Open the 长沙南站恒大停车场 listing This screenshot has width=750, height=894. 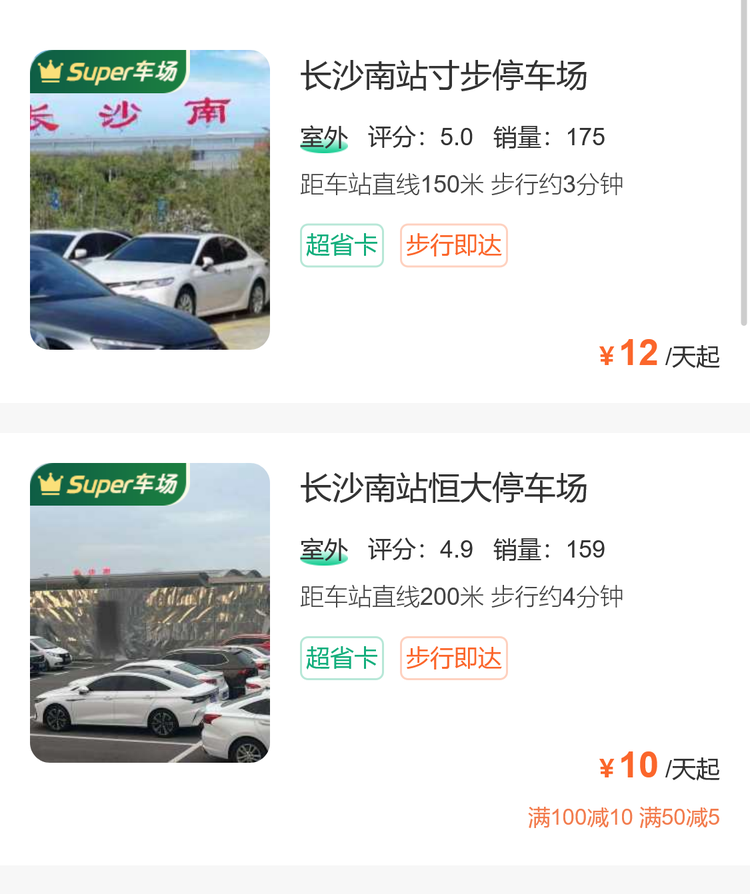point(444,488)
